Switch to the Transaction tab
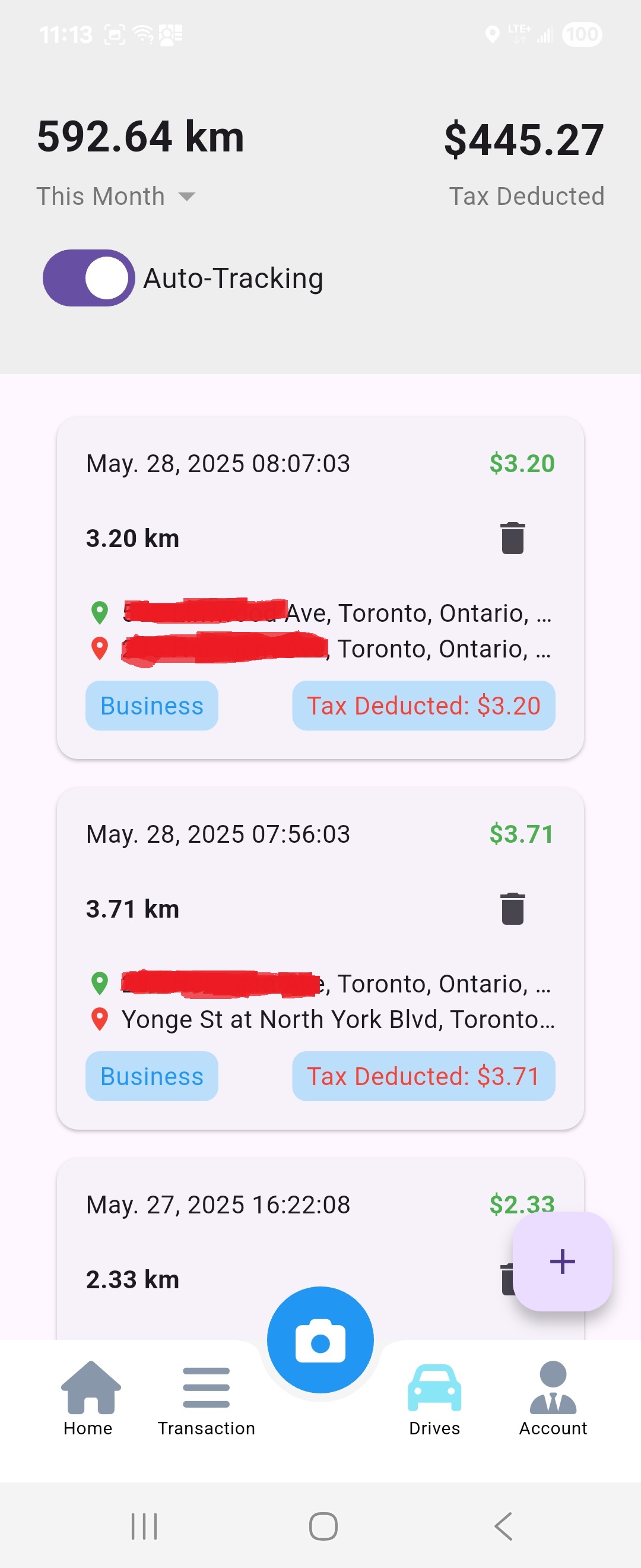641x1568 pixels. pyautogui.click(x=206, y=1400)
